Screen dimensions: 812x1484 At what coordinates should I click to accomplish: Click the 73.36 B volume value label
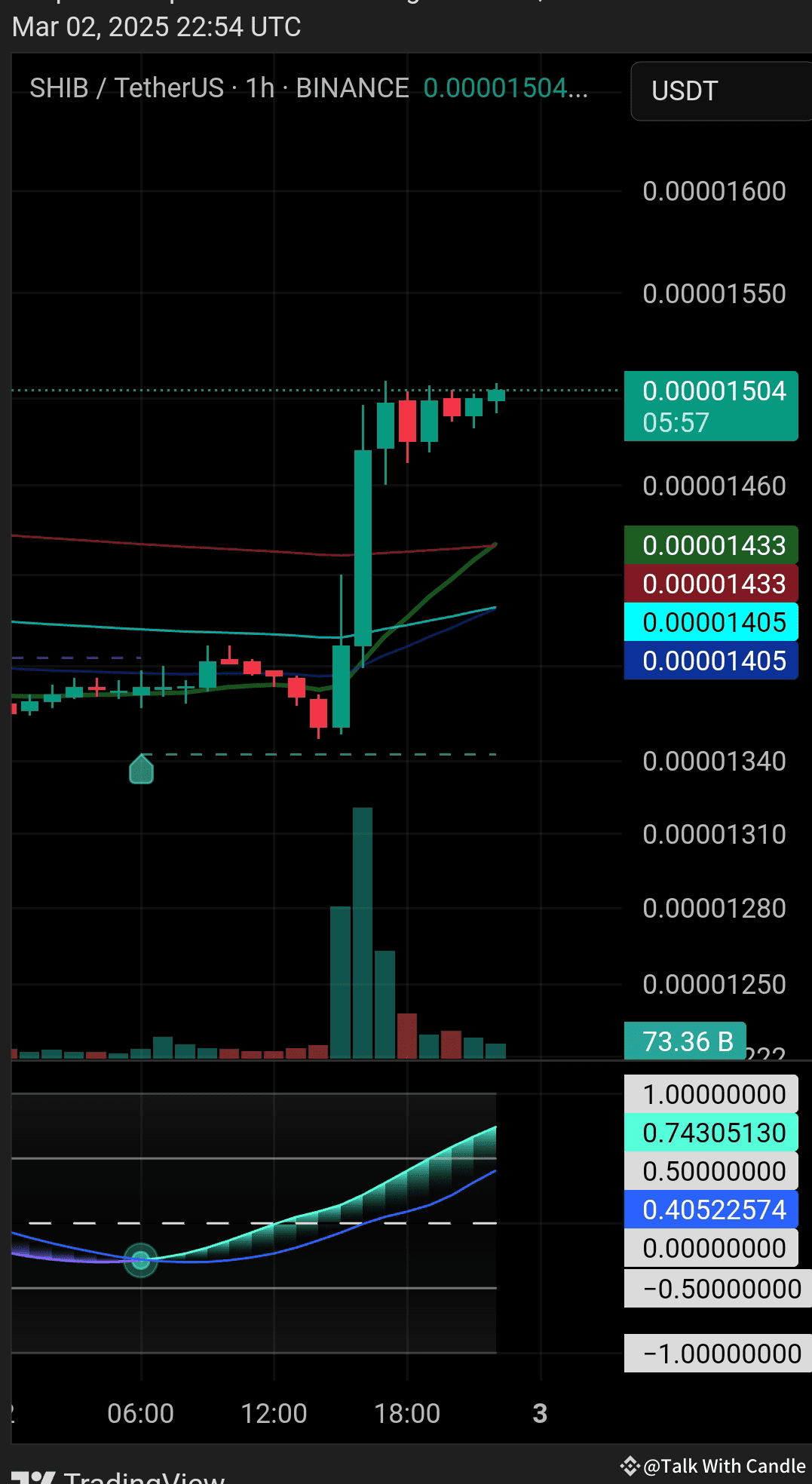point(685,1041)
